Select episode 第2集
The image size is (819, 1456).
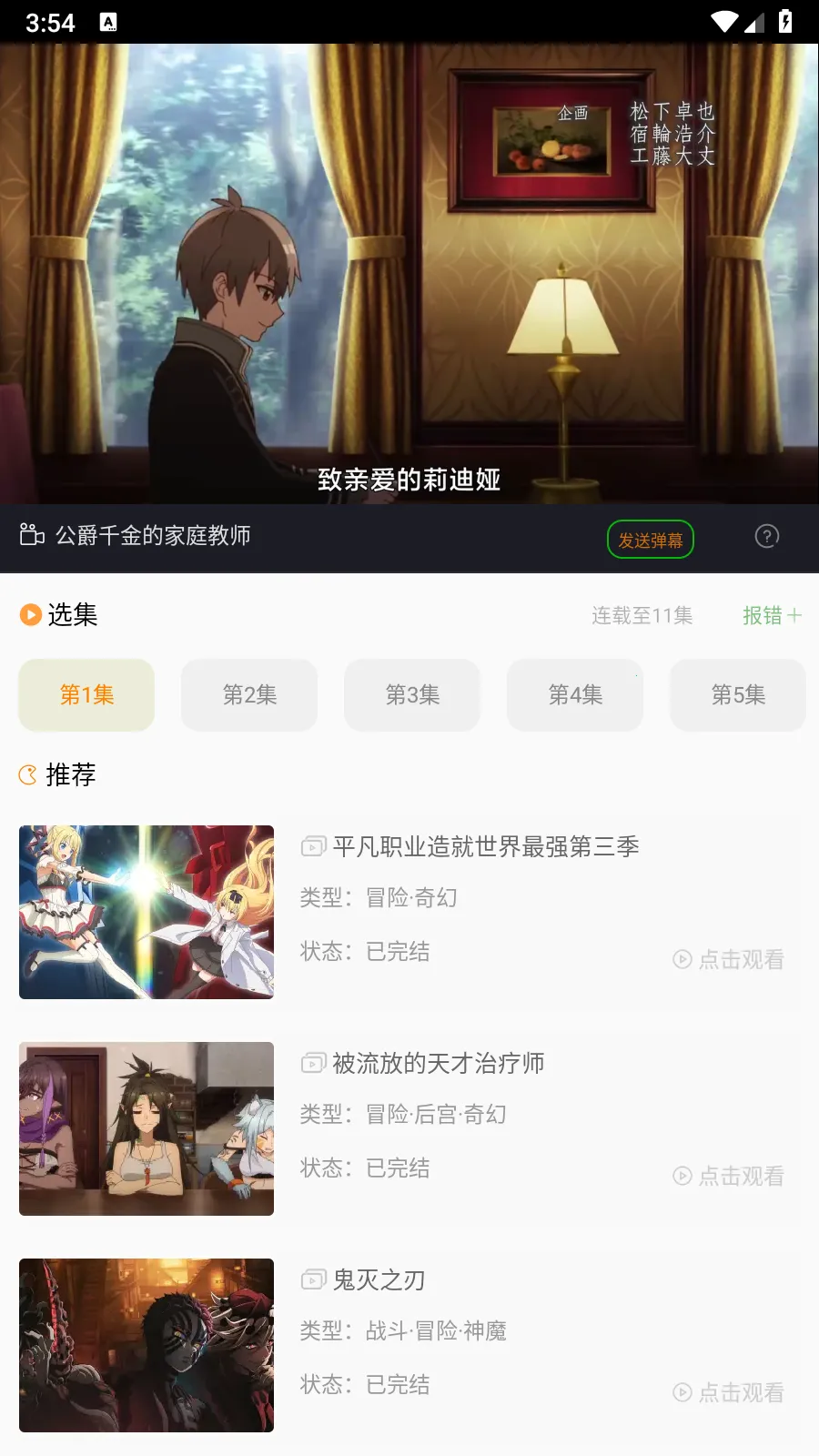click(x=248, y=694)
